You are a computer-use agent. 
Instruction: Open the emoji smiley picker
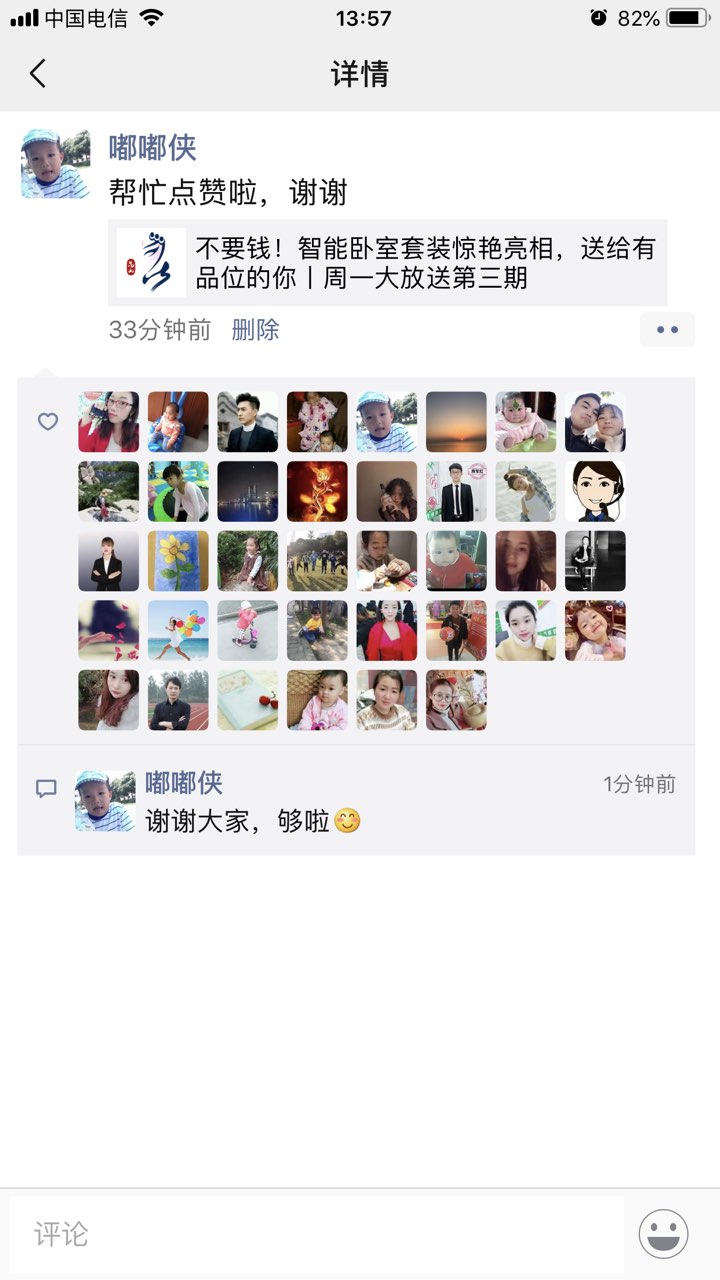pos(663,1234)
